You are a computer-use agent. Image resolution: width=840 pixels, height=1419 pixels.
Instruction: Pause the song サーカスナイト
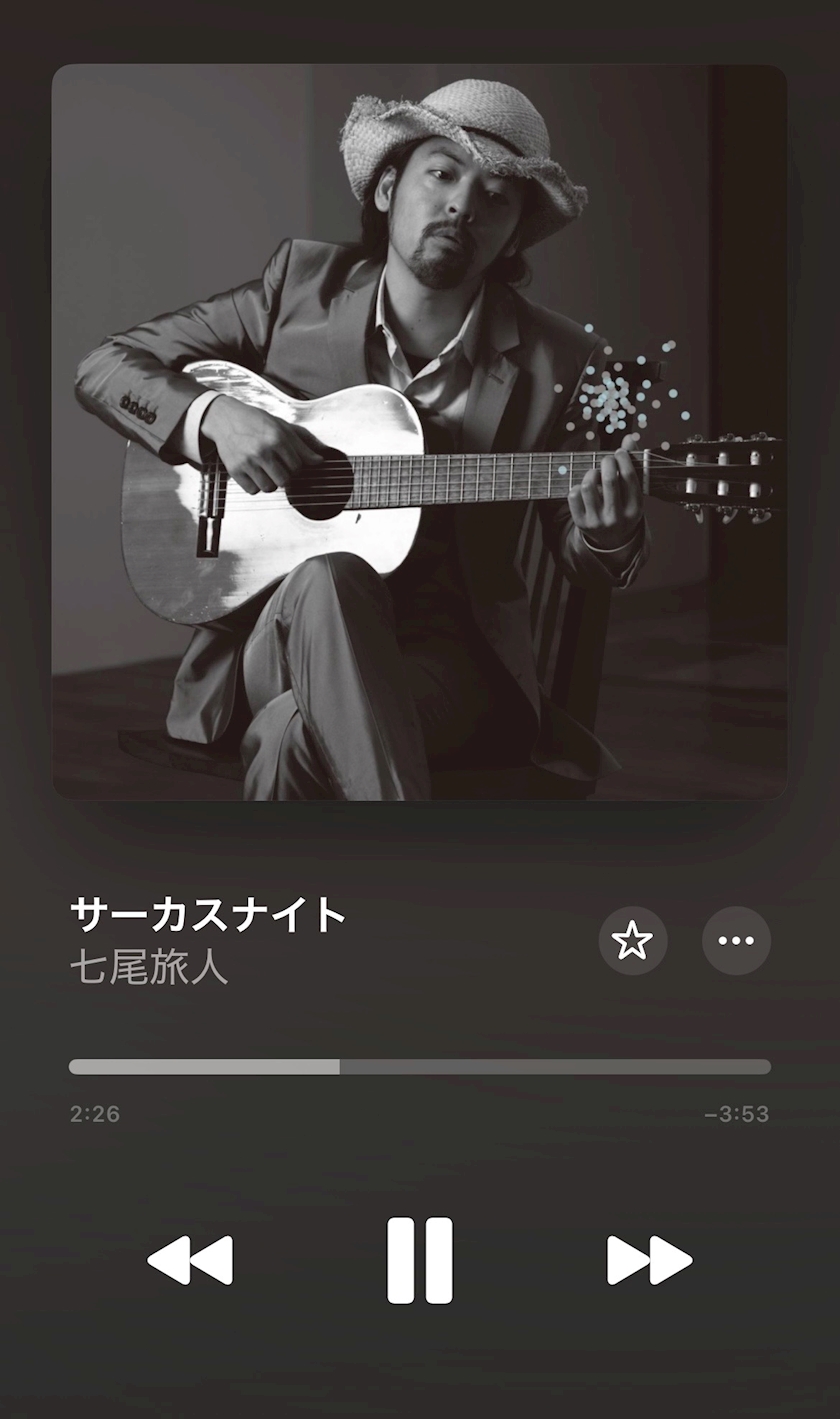click(x=420, y=1260)
